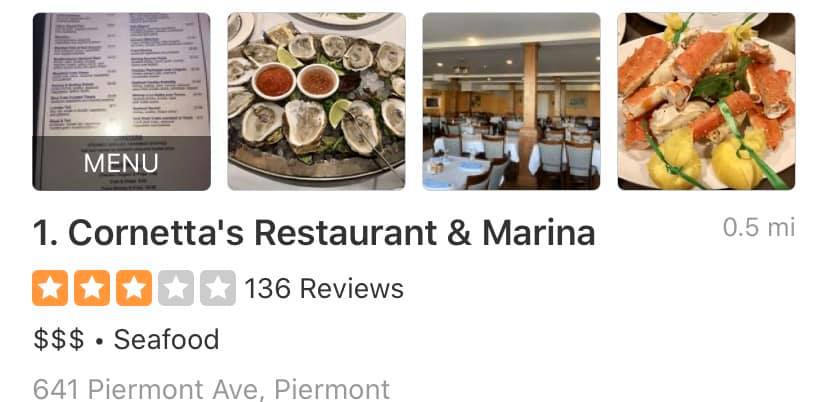
Task: View the oyster platter photo
Action: [316, 101]
